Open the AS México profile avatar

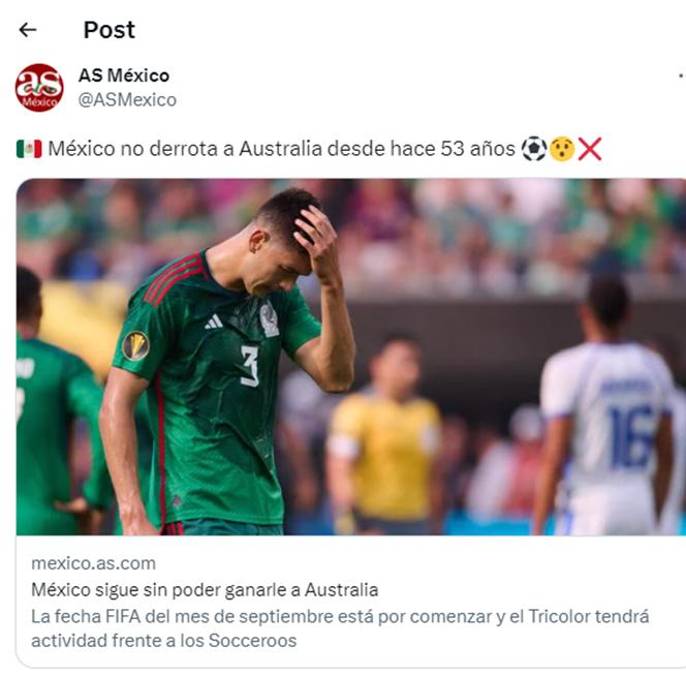click(39, 87)
